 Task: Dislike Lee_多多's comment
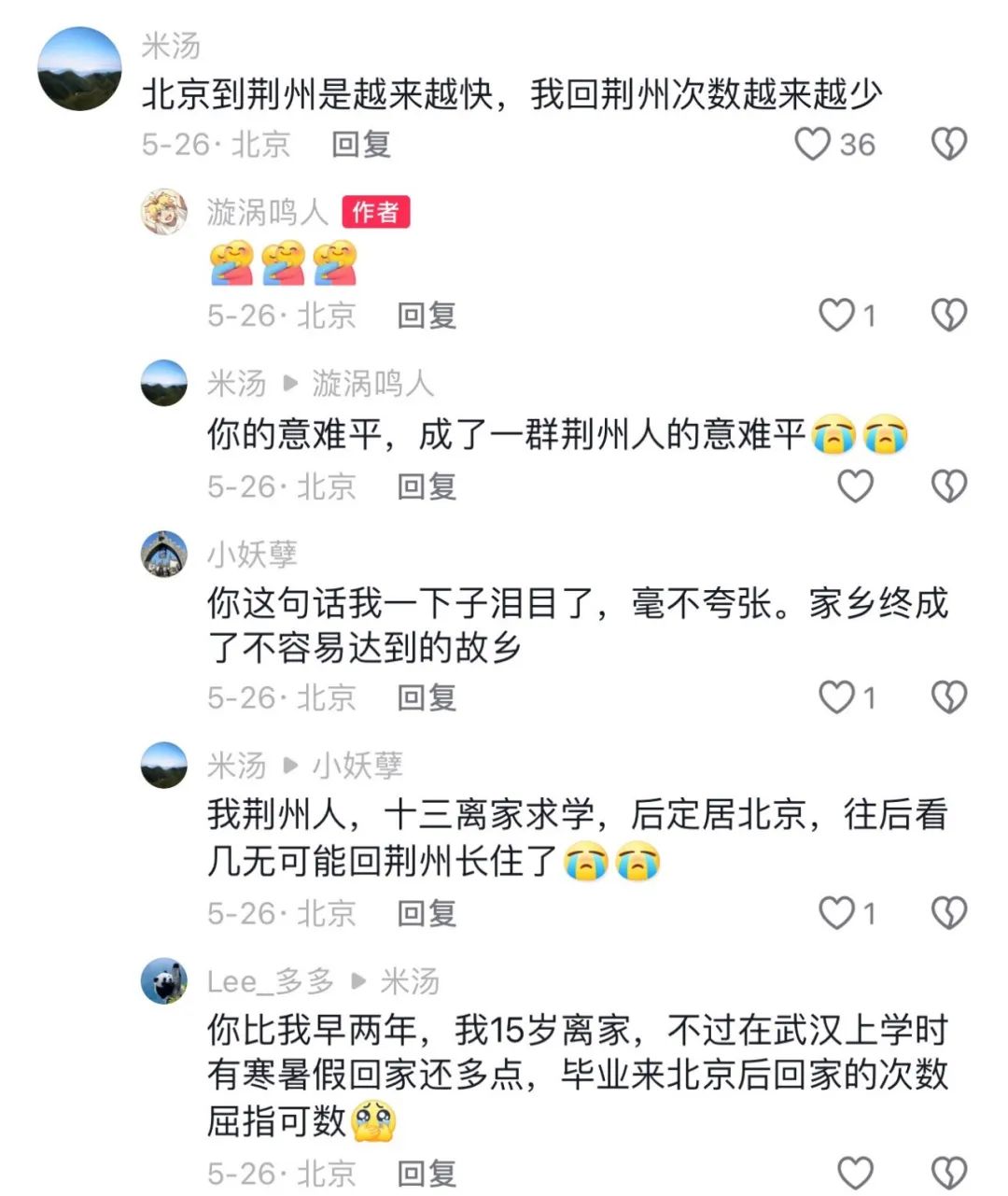pos(949,1173)
